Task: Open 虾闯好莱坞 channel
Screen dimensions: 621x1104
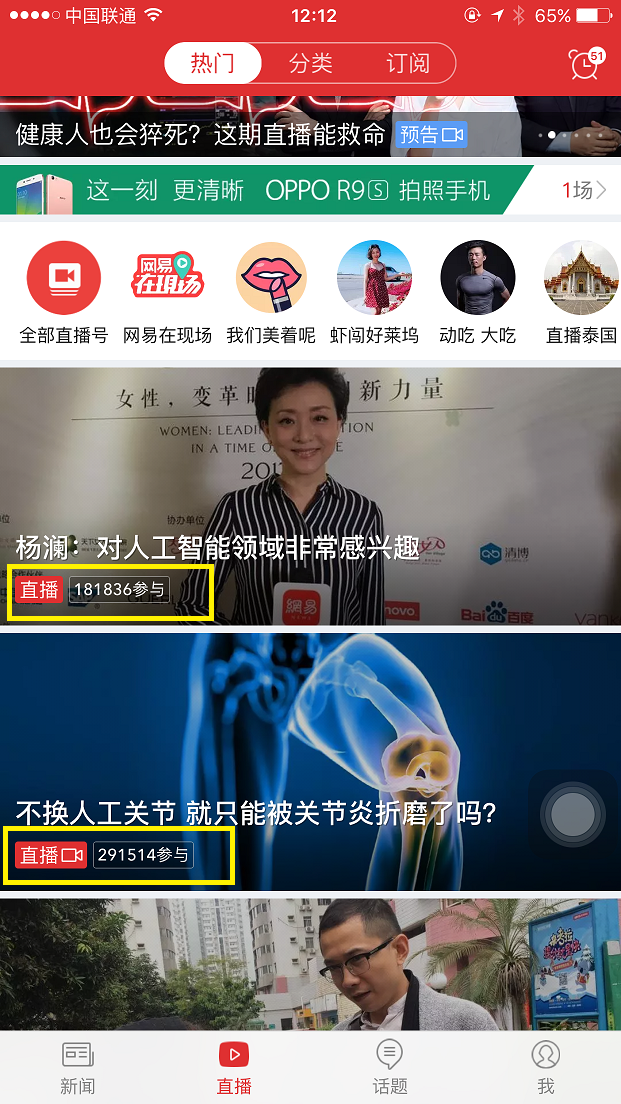Action: click(x=374, y=292)
